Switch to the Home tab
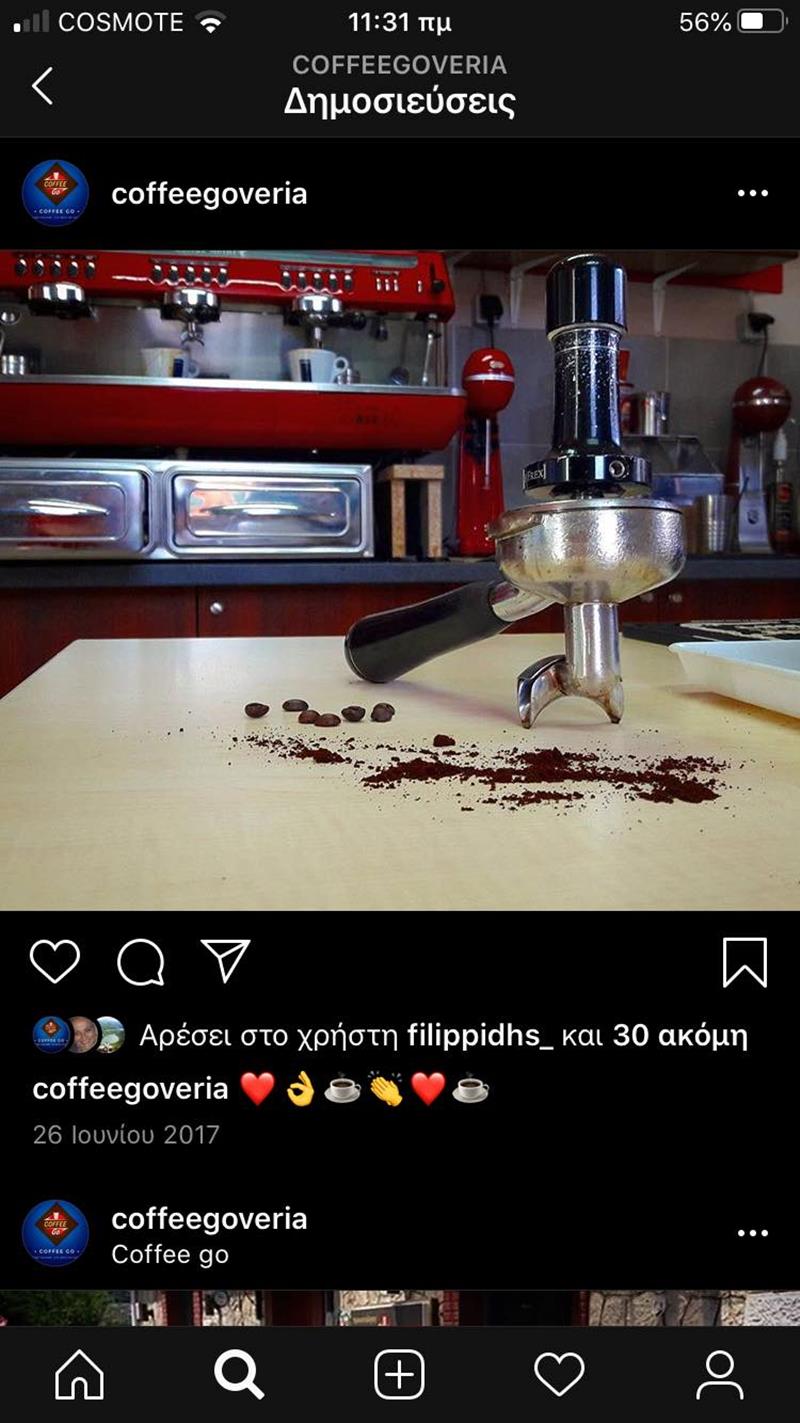This screenshot has height=1423, width=800. (x=80, y=1376)
